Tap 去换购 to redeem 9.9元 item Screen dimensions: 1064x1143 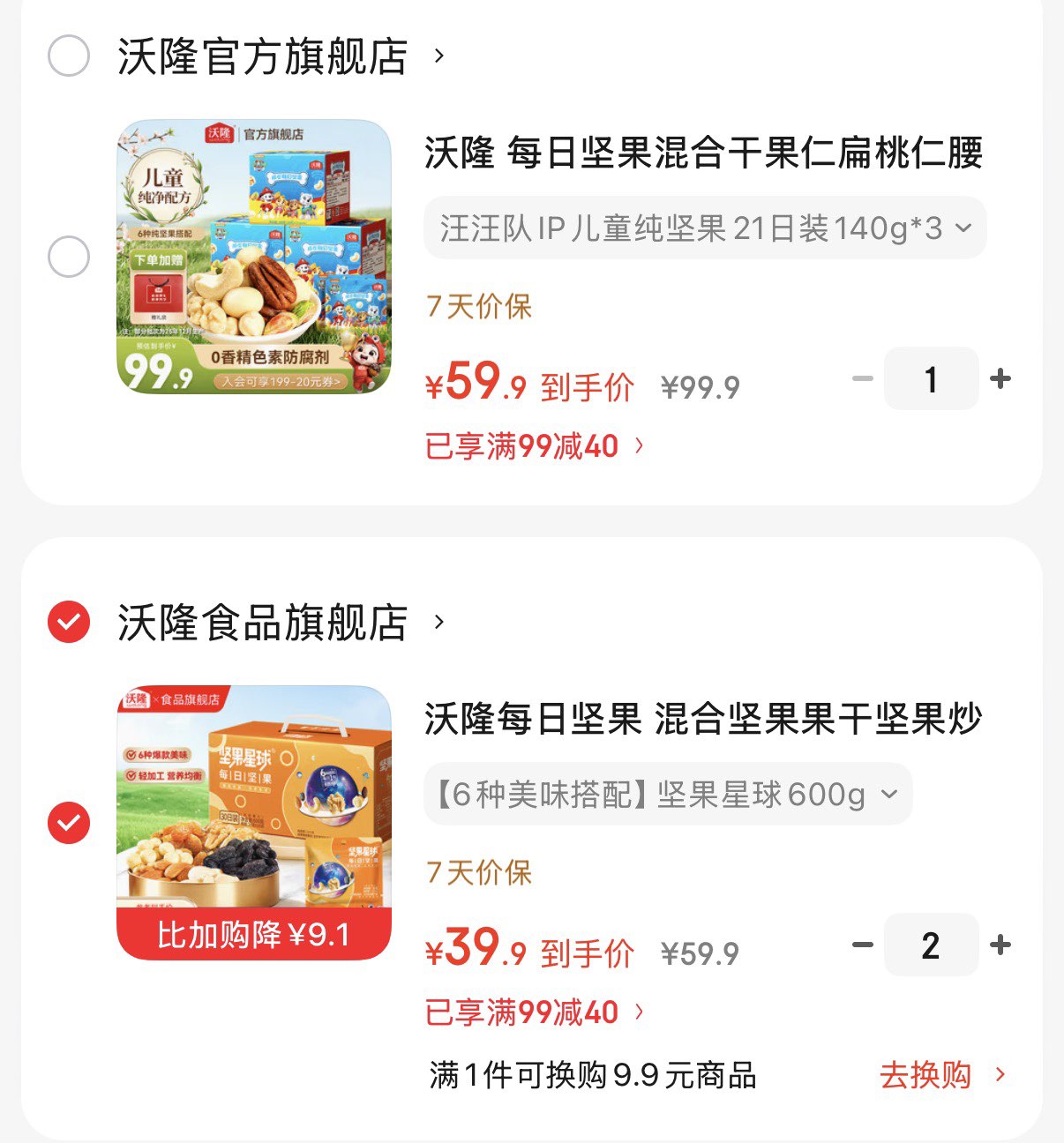(941, 1076)
